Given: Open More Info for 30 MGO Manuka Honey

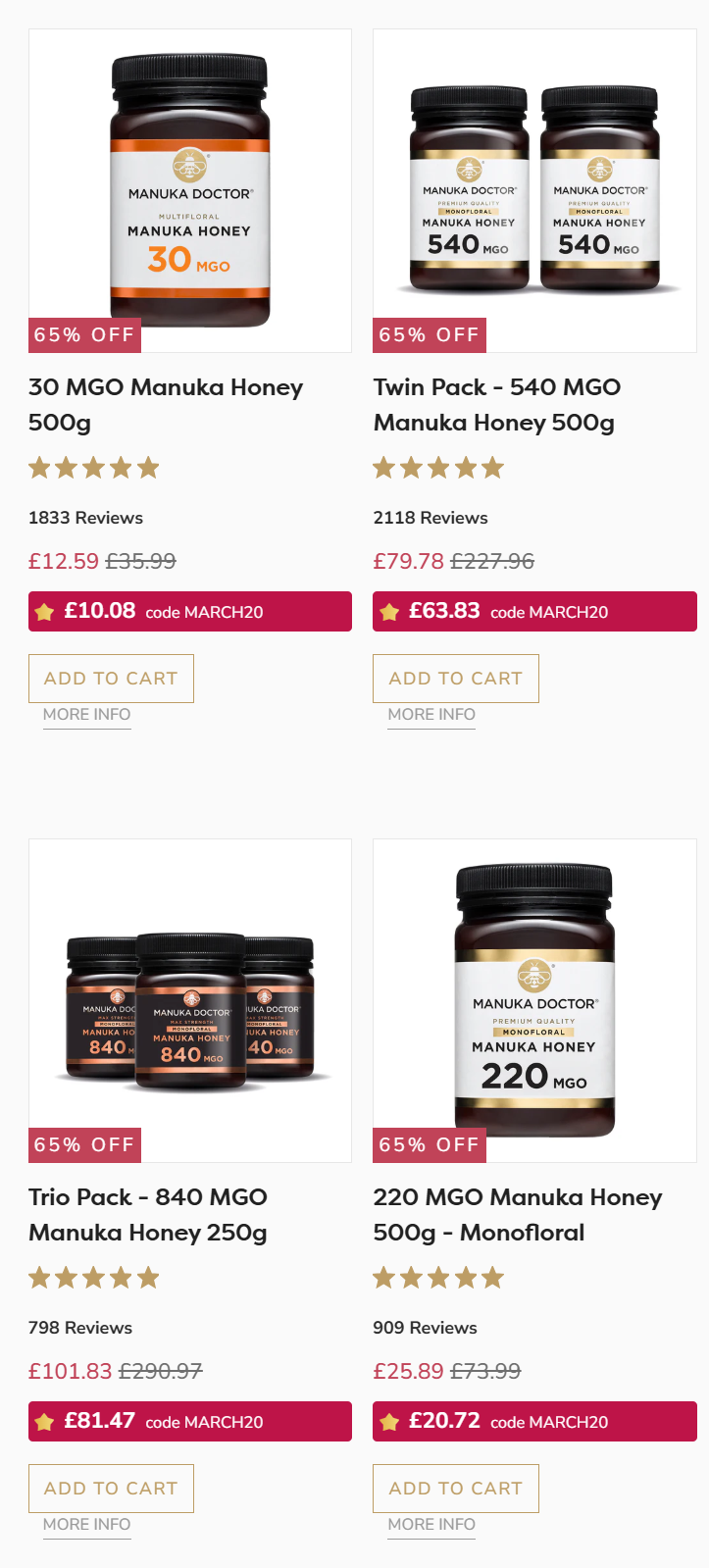Looking at the screenshot, I should (86, 715).
